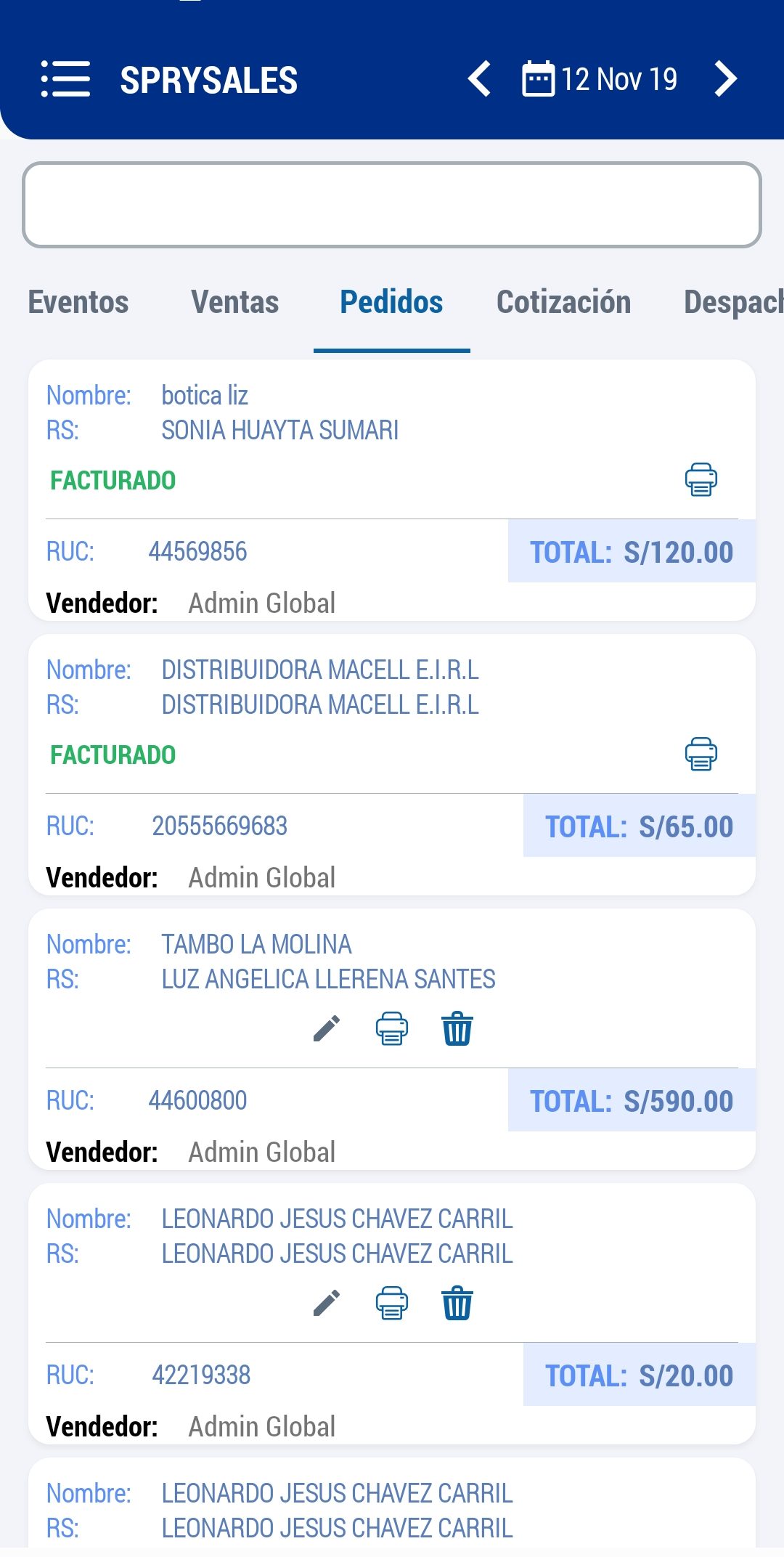The width and height of the screenshot is (784, 1557).
Task: Edit the TAMBO LA MOLINA order
Action: [x=327, y=1028]
